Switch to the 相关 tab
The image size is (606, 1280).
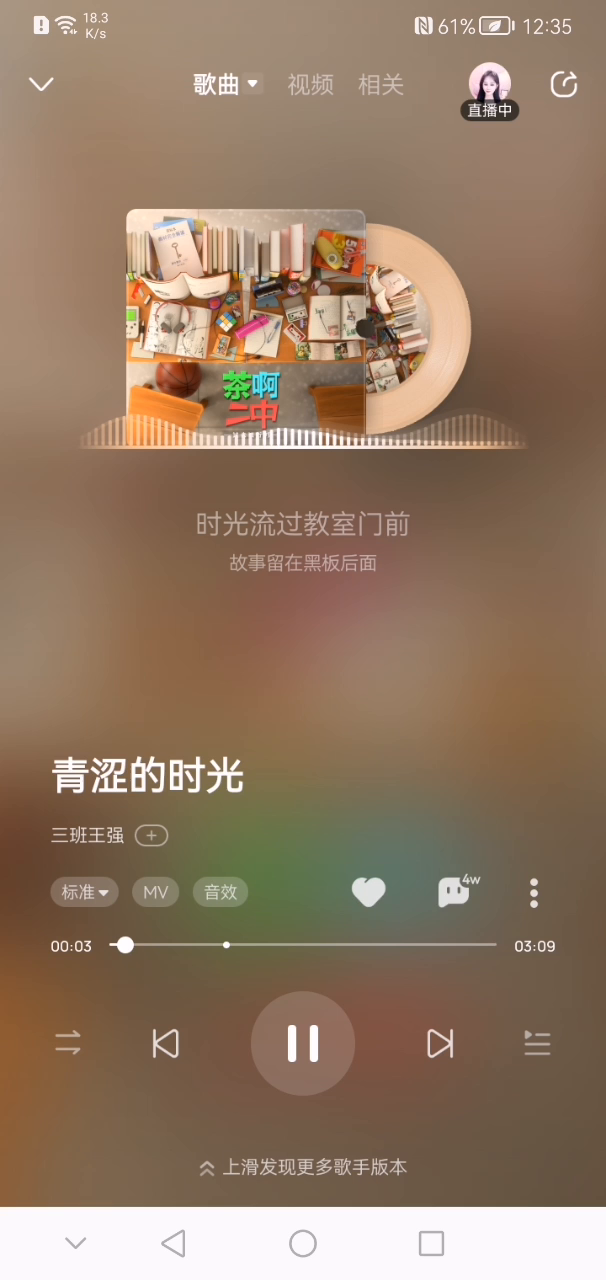pos(381,84)
